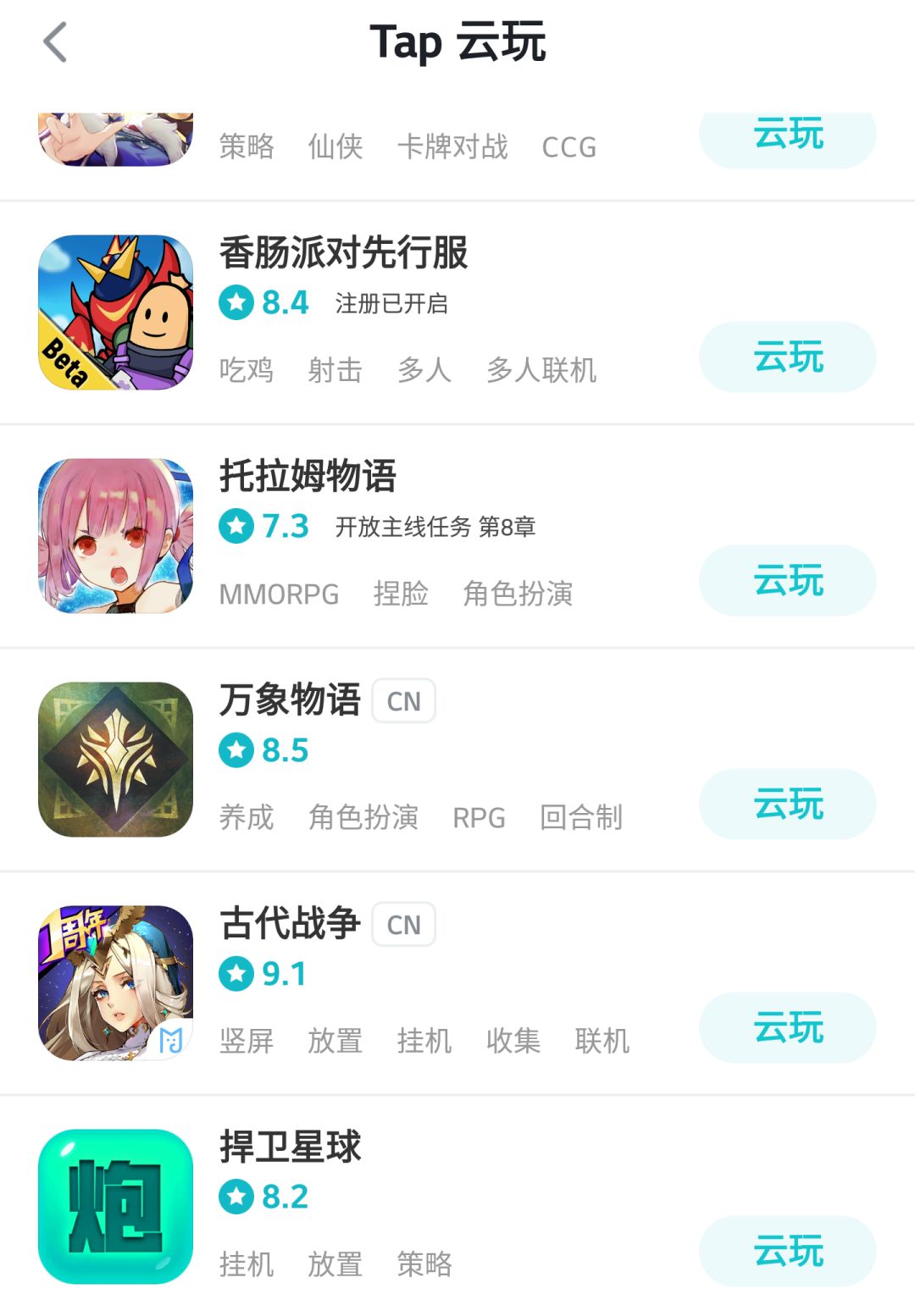Open the 吃鸡 tag under 香肠派对先行服
915x1316 pixels.
[x=245, y=370]
